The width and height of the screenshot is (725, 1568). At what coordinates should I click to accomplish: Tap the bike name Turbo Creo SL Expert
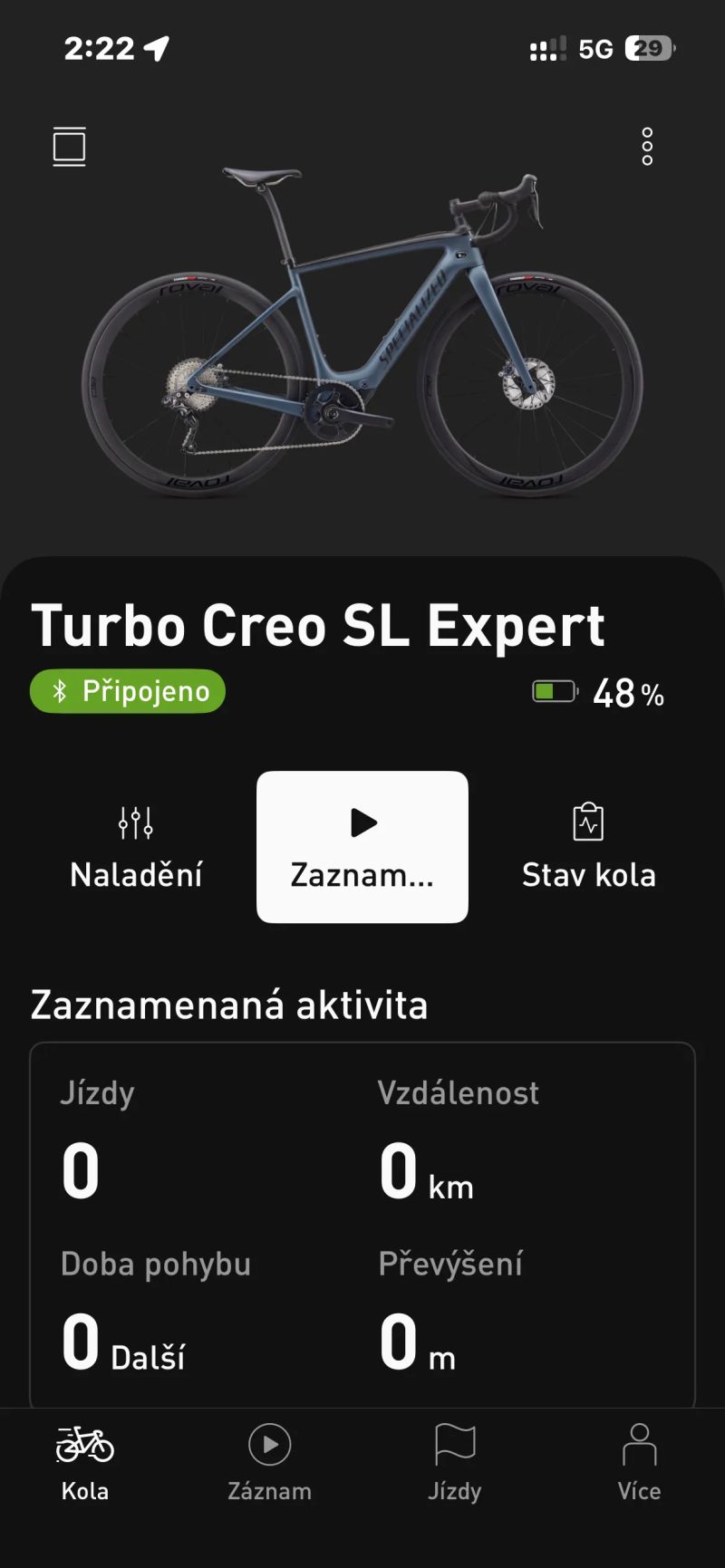[319, 625]
